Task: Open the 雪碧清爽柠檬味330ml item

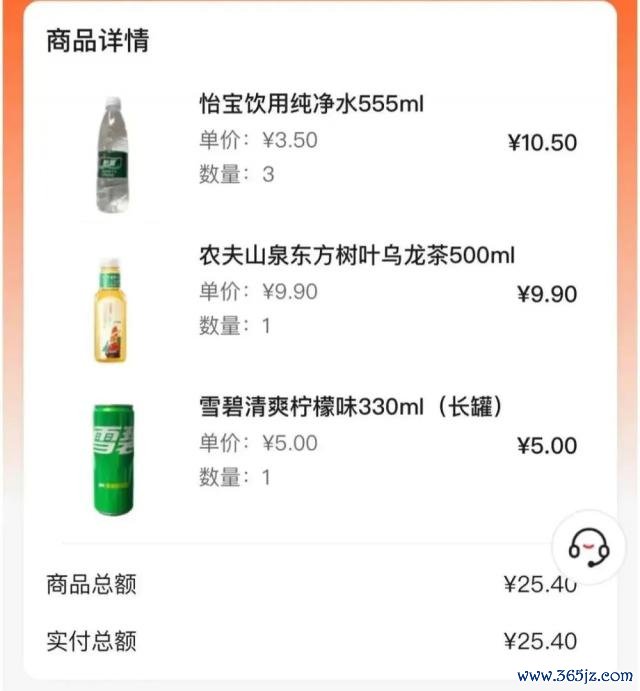Action: 350,407
